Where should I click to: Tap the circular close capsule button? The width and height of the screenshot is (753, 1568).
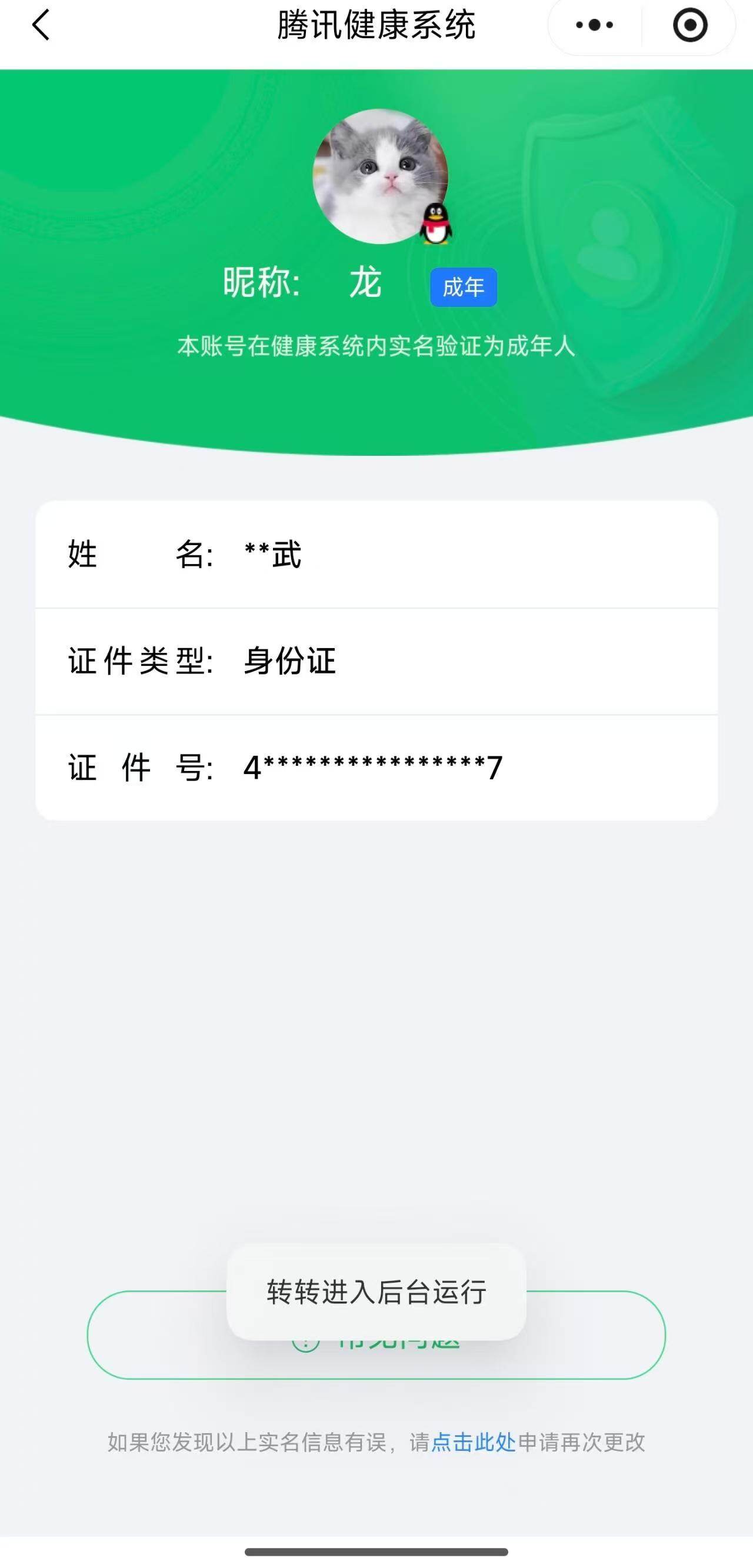point(688,25)
